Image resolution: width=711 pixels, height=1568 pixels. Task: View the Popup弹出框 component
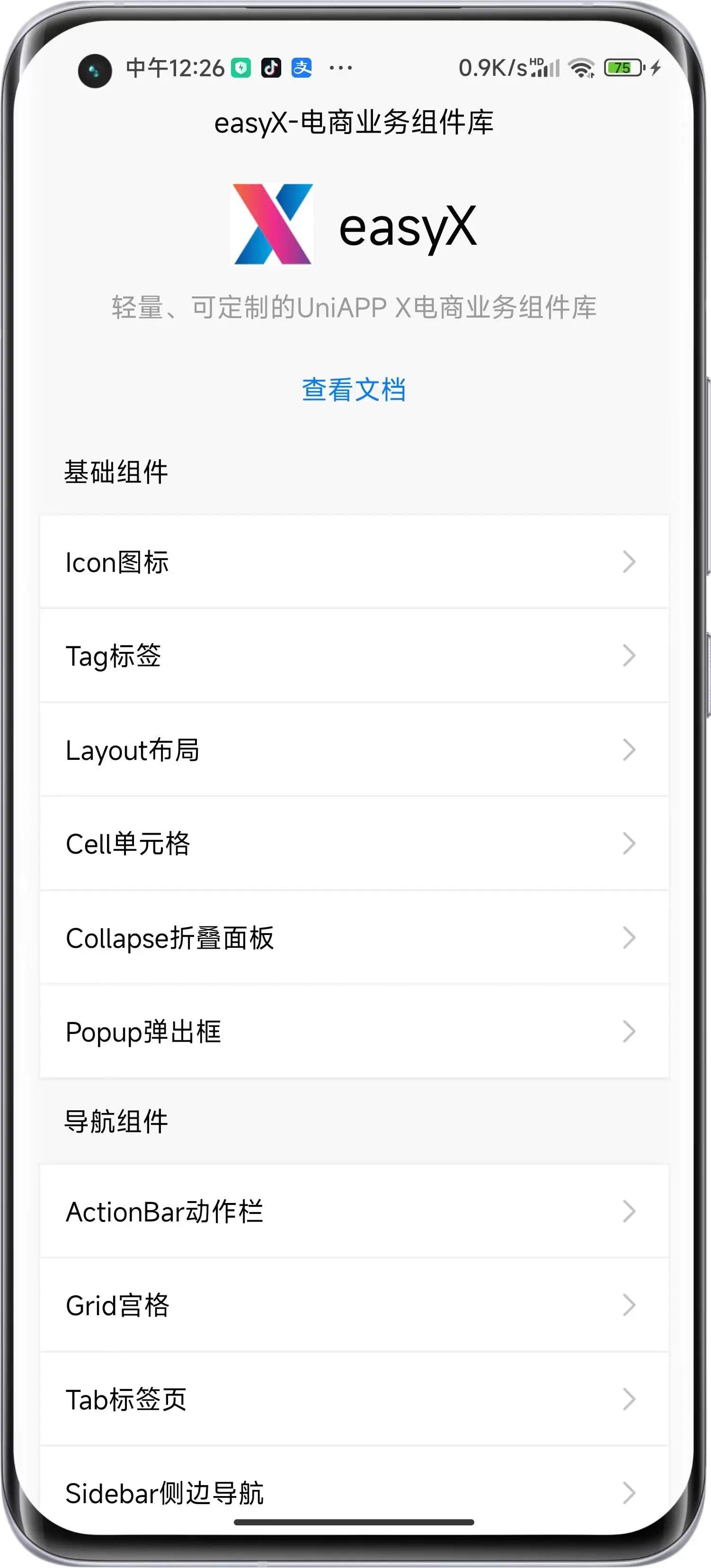354,1032
